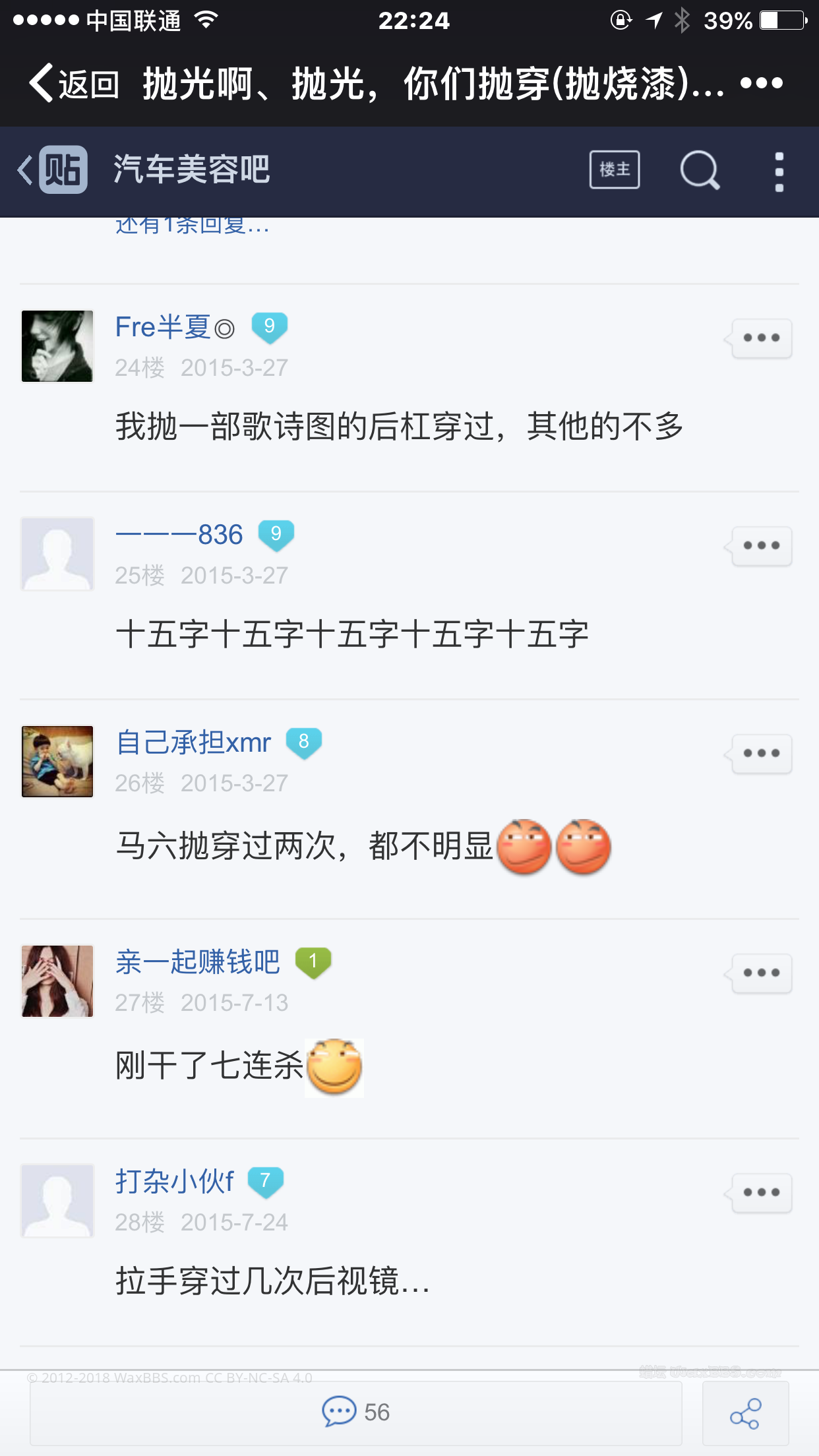Tap 返回 to go back
819x1456 pixels.
click(x=74, y=84)
